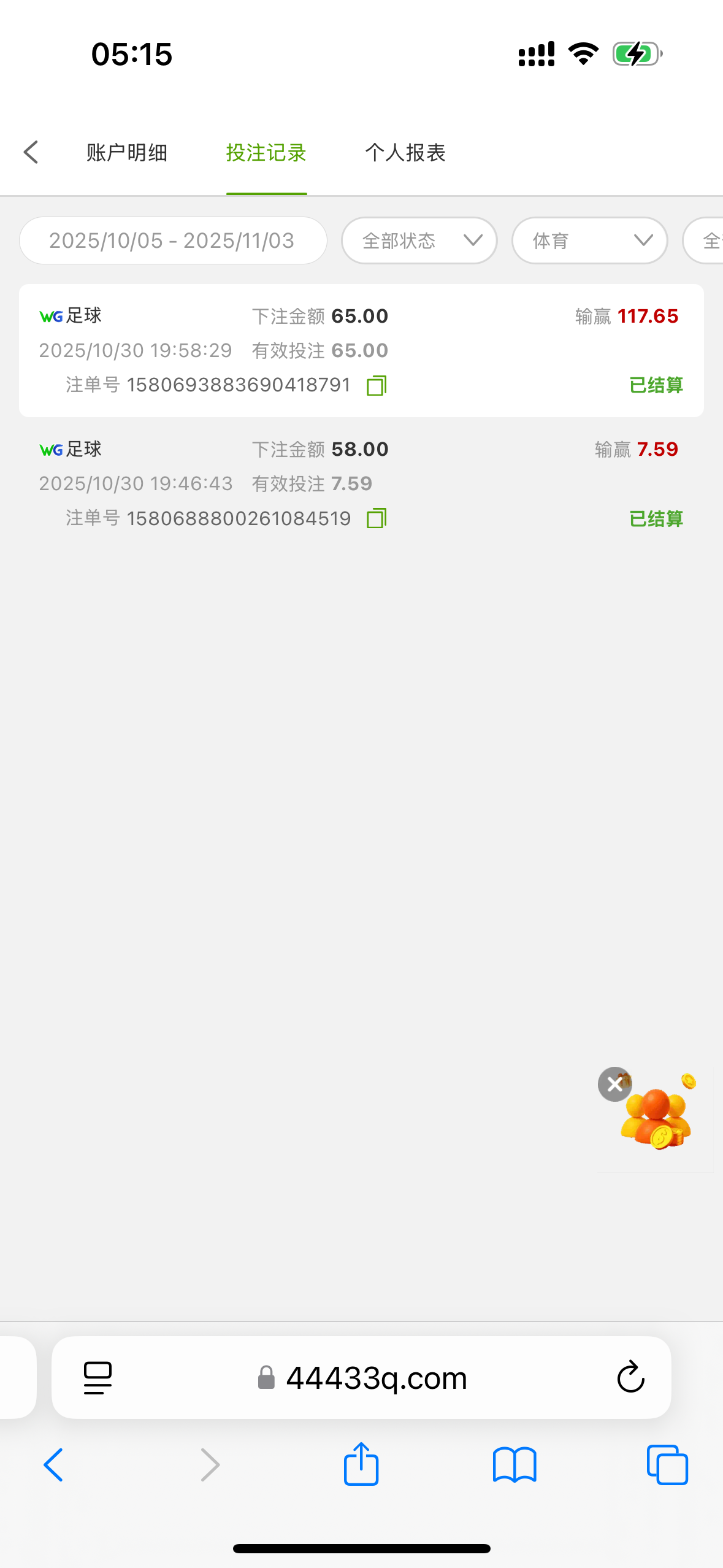
Task: Open the 58.00 football bet record
Action: (361, 483)
